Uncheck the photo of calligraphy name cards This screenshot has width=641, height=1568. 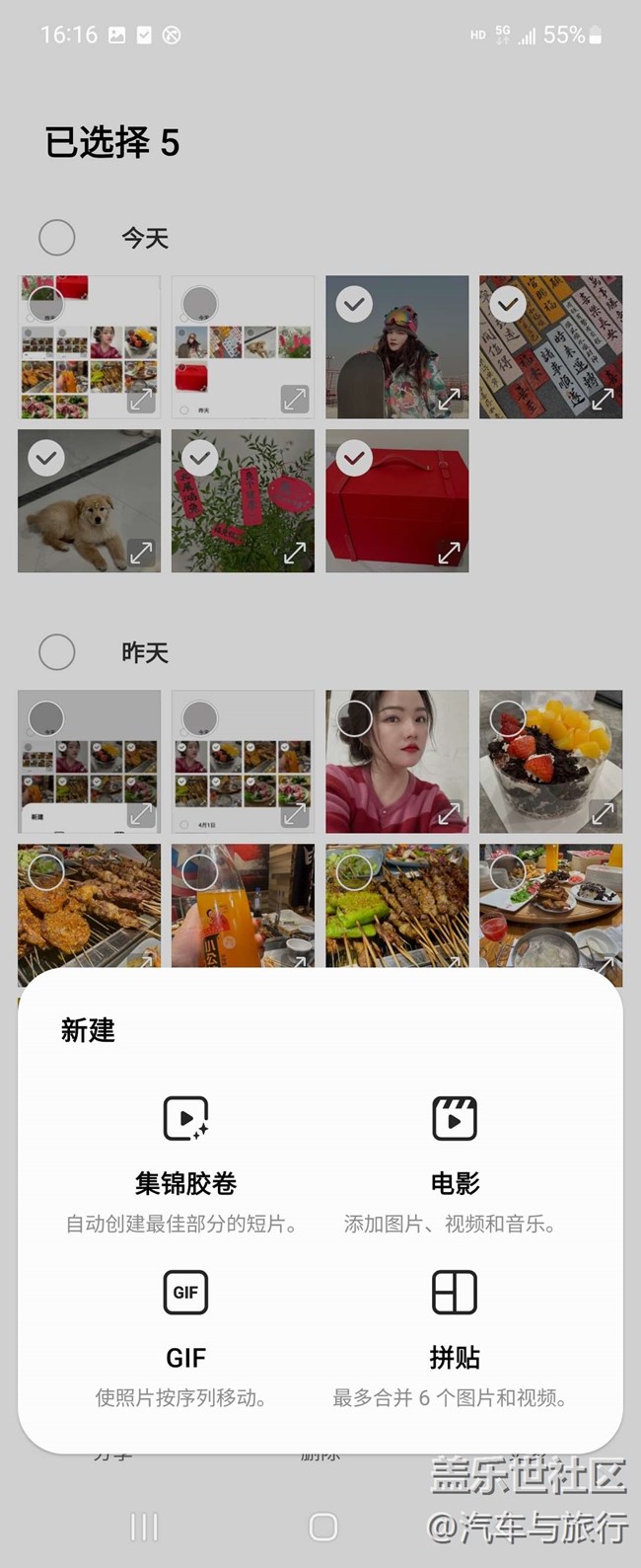click(x=508, y=304)
